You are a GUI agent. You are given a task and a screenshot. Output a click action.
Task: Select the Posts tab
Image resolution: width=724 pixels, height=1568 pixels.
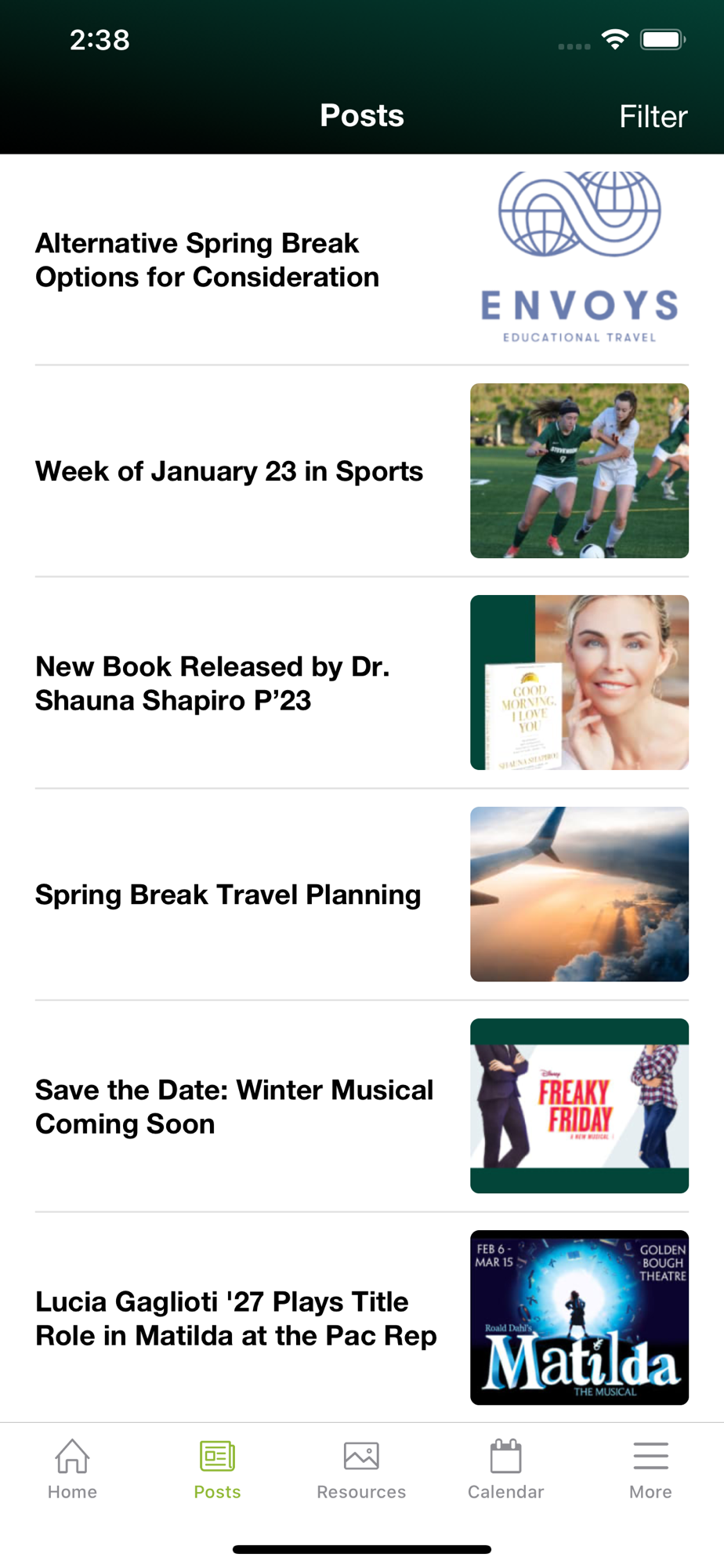[x=217, y=1469]
